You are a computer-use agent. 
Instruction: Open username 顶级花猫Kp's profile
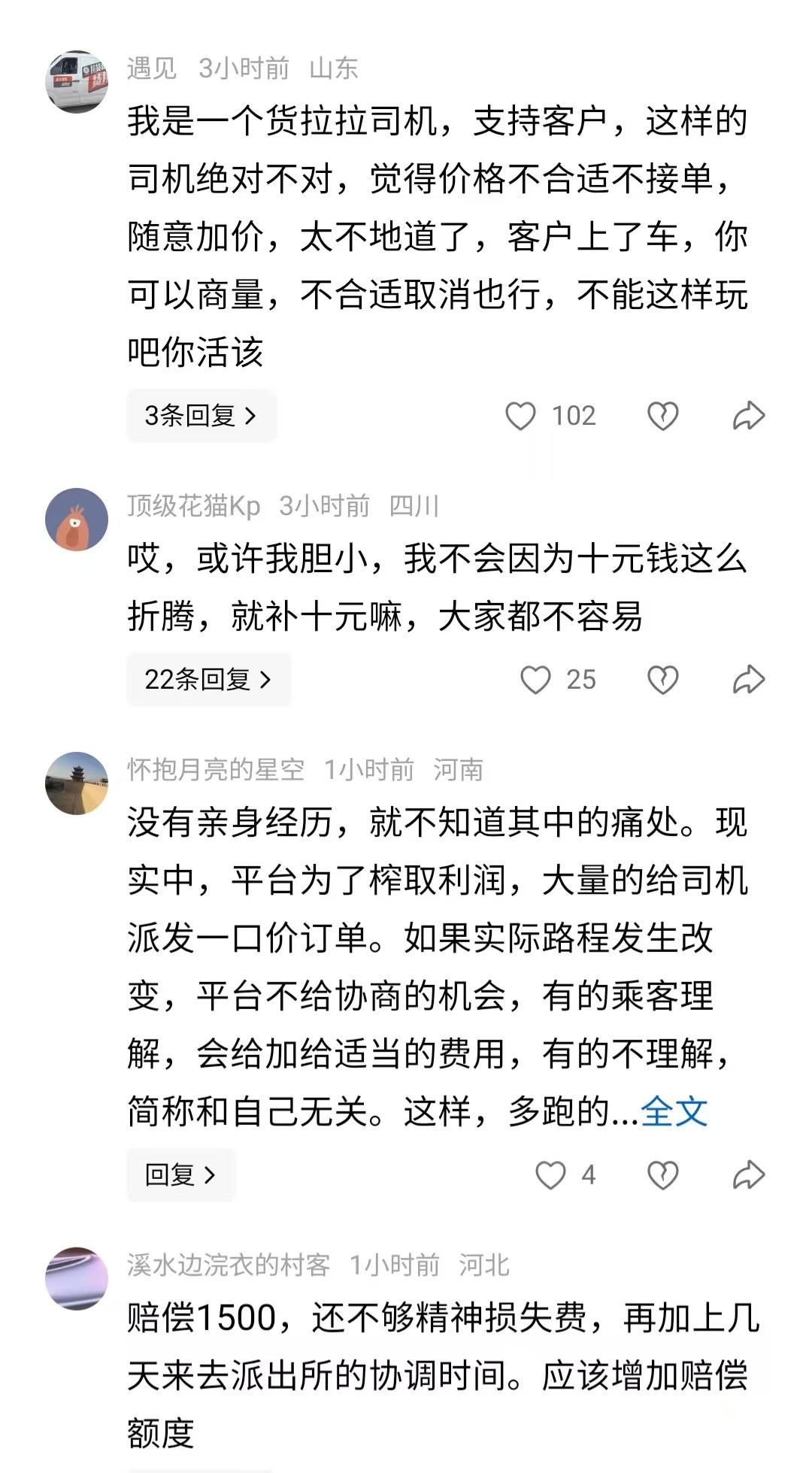pyautogui.click(x=193, y=506)
